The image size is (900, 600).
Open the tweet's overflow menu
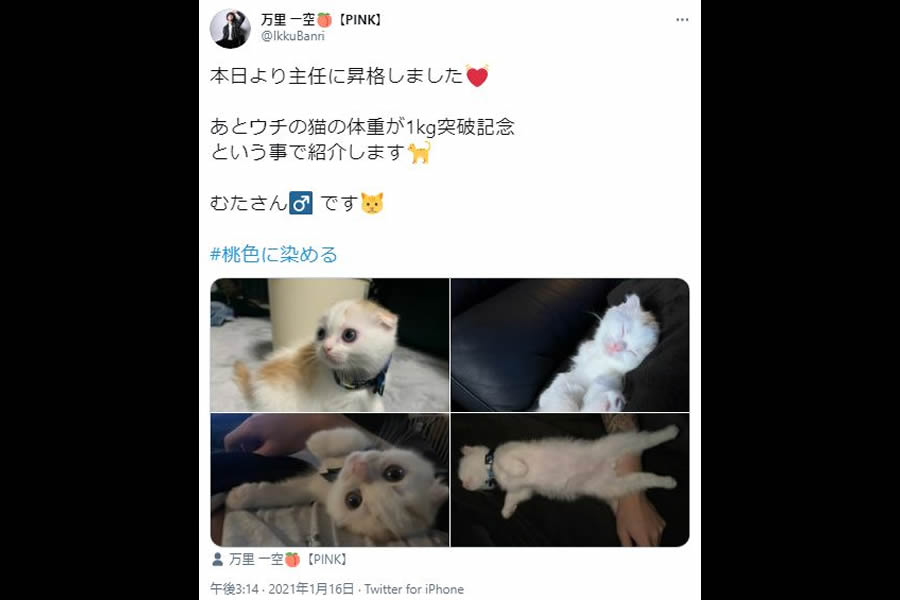tap(682, 19)
